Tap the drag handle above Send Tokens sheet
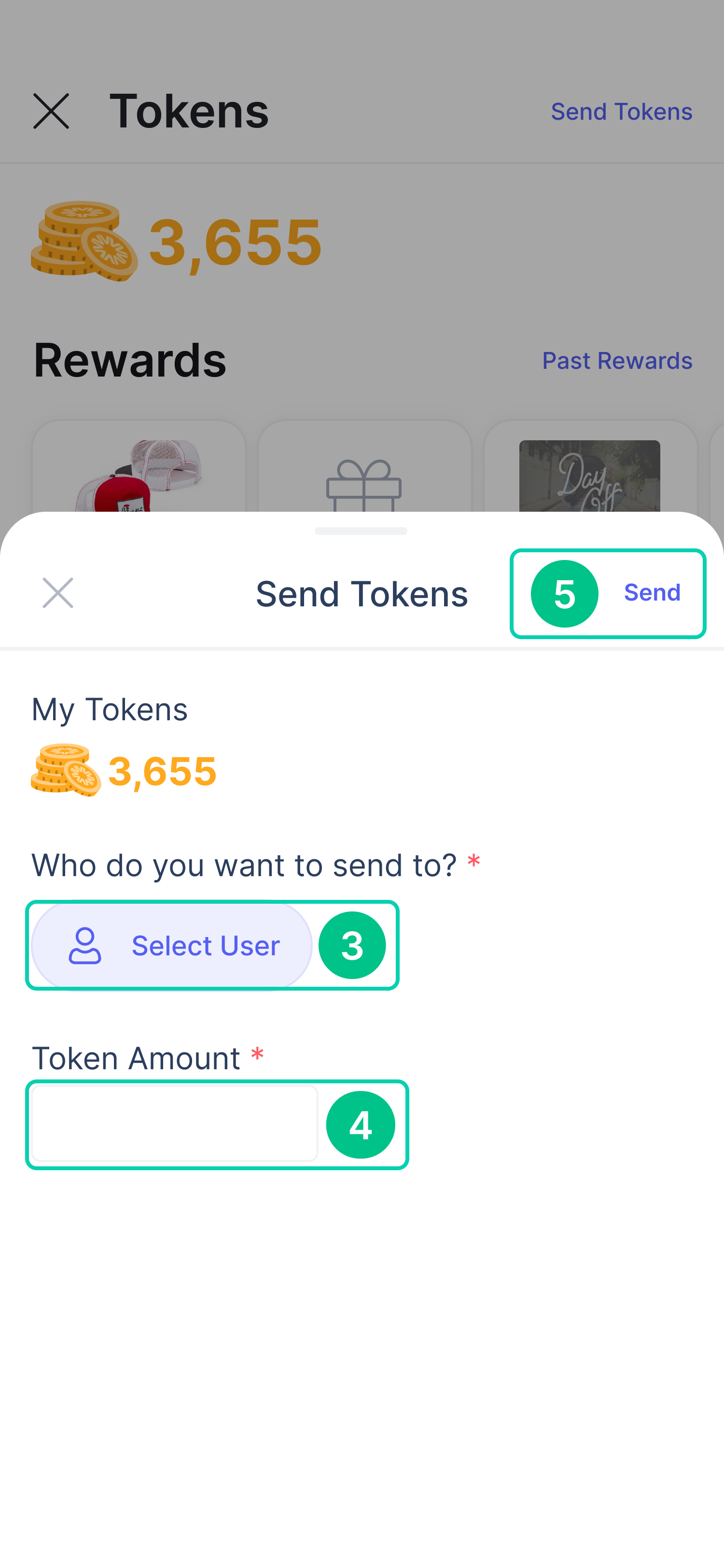 click(x=362, y=531)
